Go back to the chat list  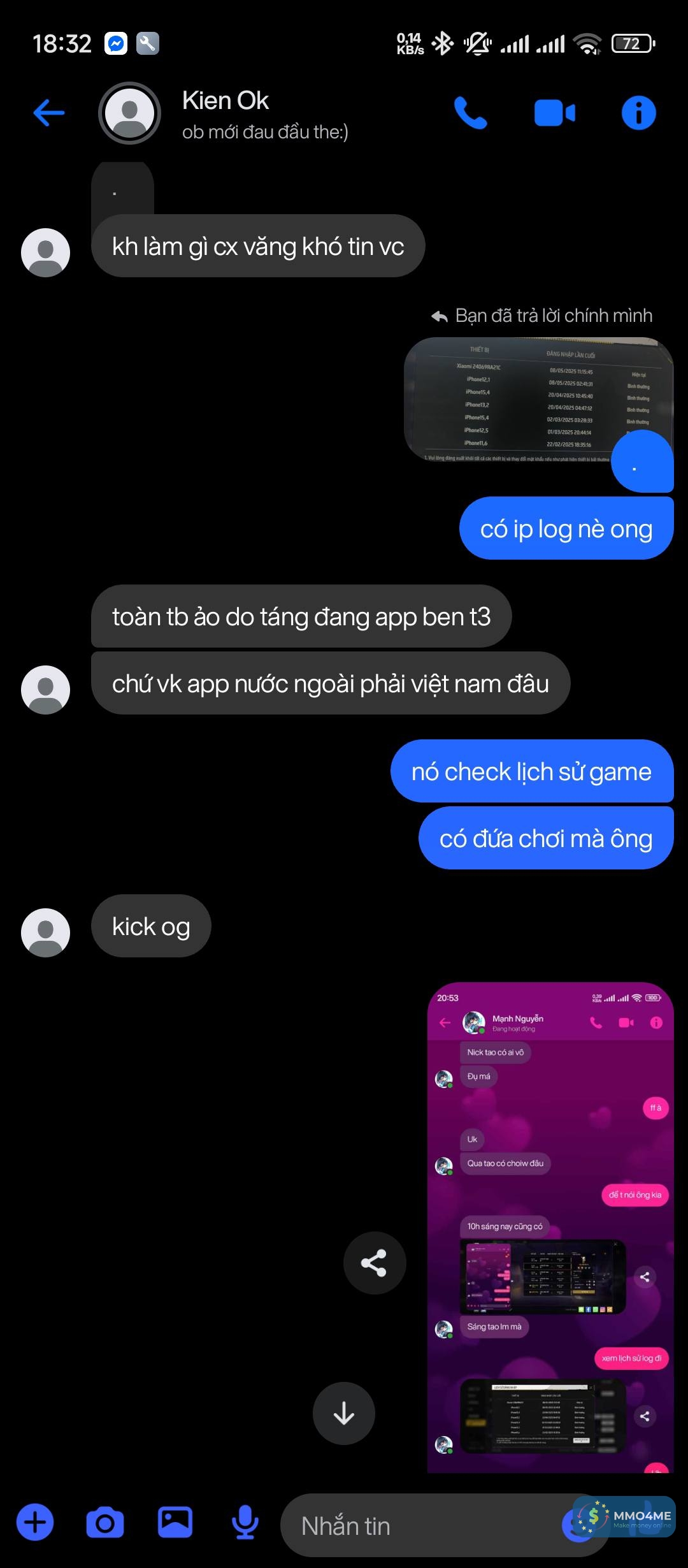pos(49,113)
